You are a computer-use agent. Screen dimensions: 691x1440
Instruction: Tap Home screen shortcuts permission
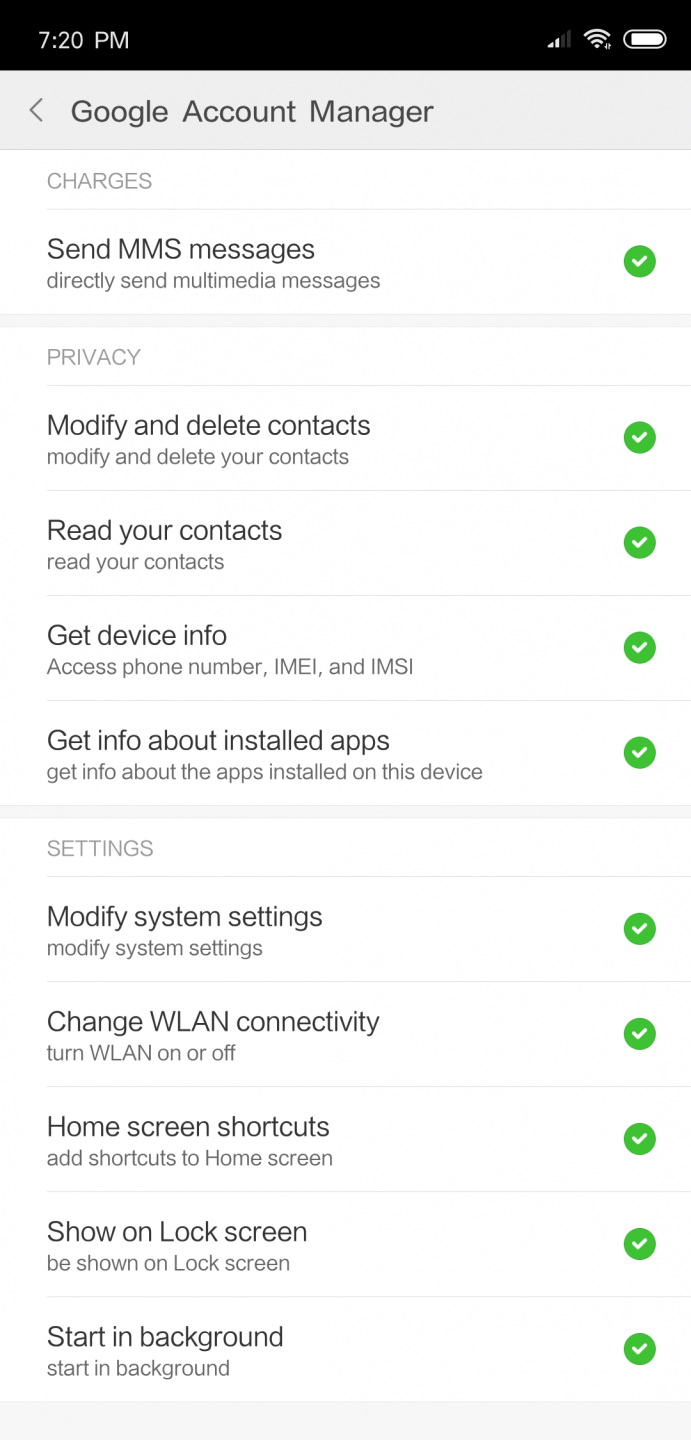pos(345,1139)
